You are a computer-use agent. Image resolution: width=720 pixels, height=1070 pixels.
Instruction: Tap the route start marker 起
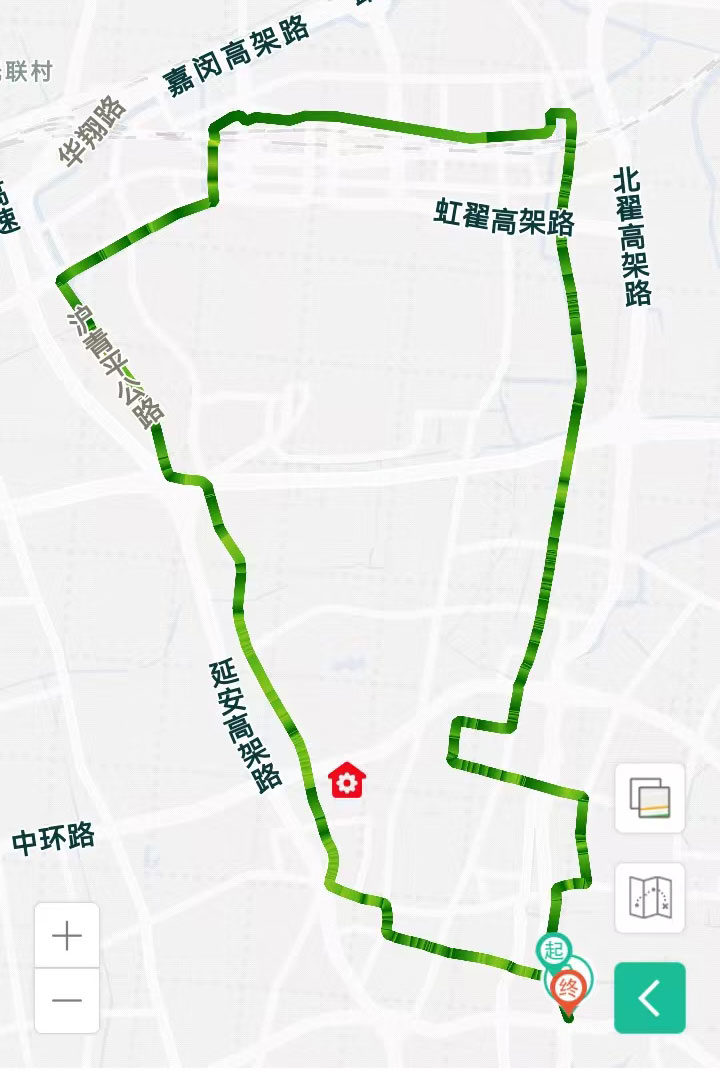point(553,950)
